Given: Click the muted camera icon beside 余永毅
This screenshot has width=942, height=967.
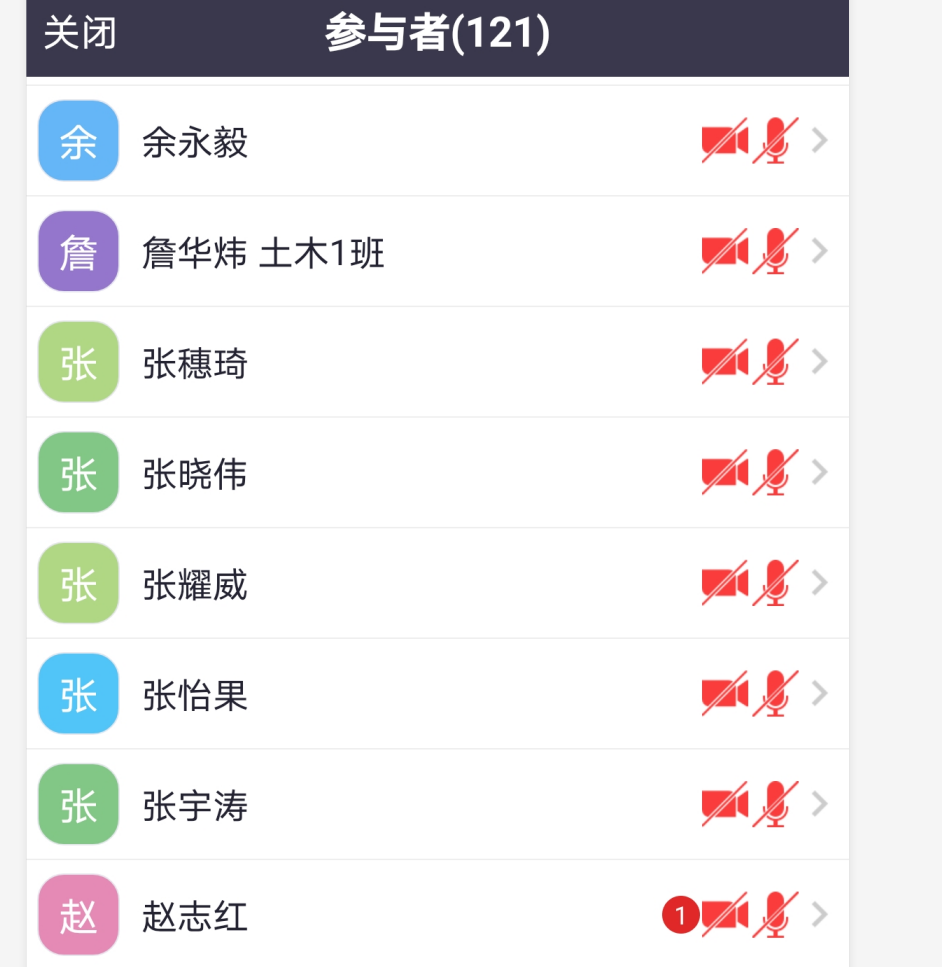Looking at the screenshot, I should 724,140.
